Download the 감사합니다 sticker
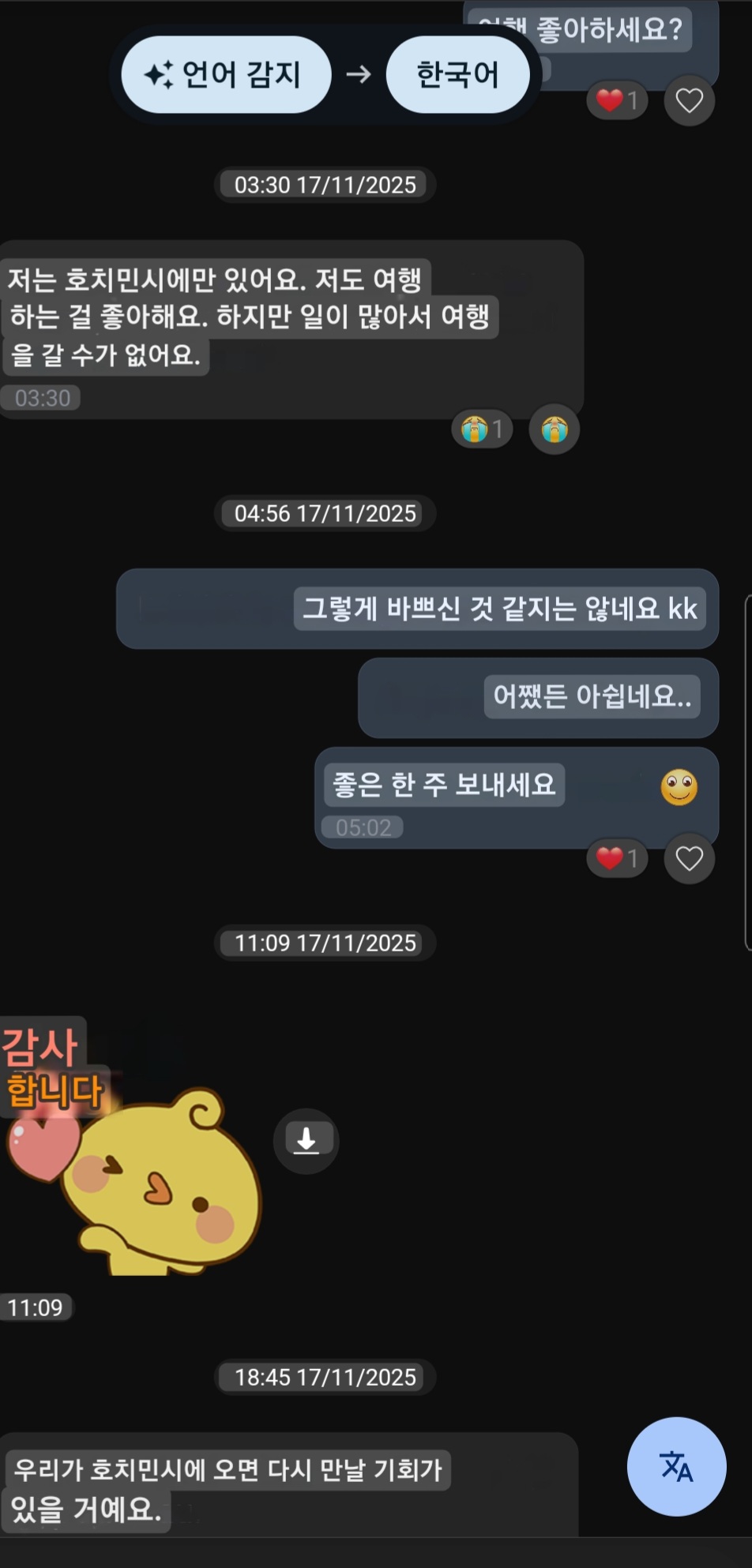 point(306,1140)
